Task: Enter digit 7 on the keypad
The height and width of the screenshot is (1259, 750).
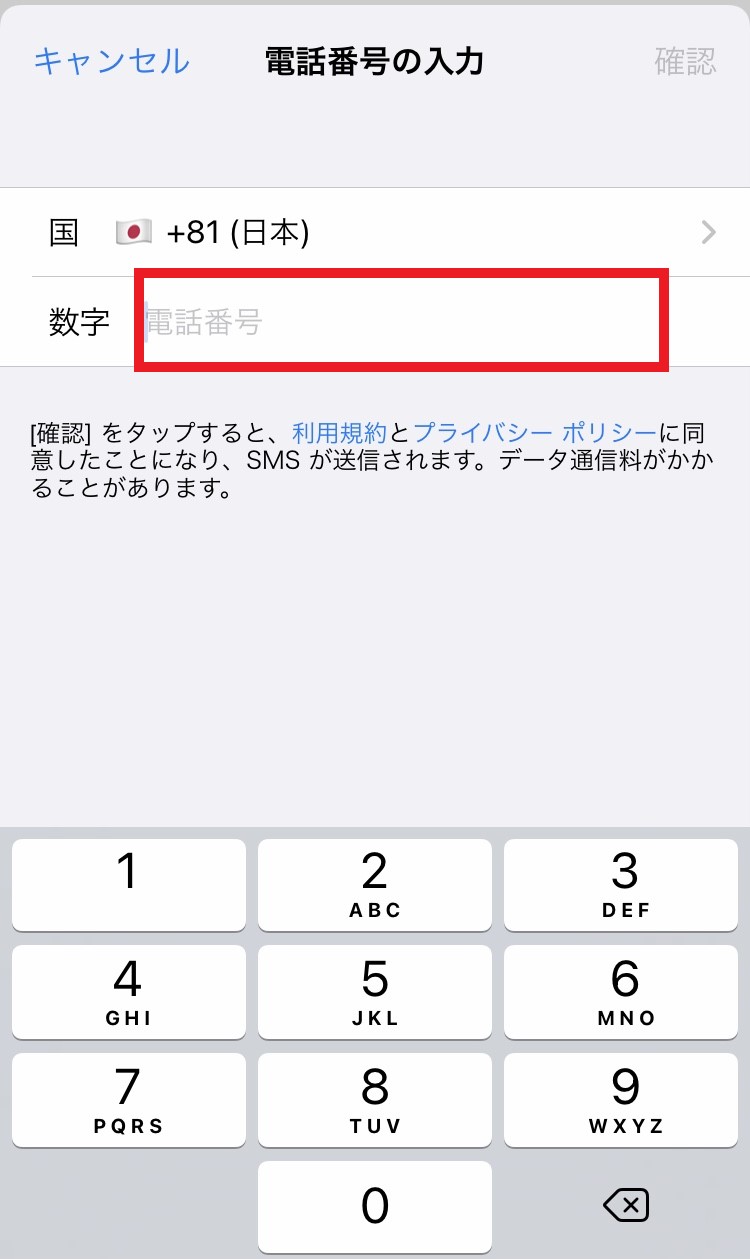Action: pos(128,1099)
